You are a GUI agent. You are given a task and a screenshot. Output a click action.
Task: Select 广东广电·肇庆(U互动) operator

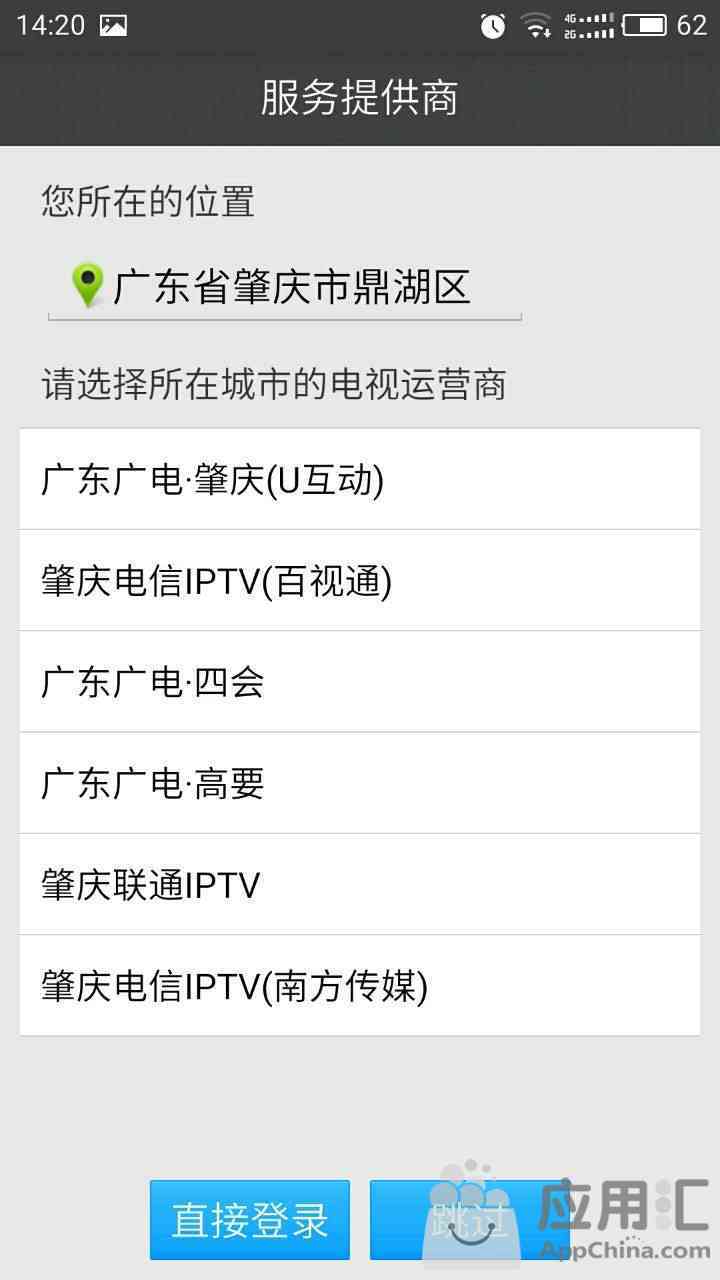click(x=360, y=479)
